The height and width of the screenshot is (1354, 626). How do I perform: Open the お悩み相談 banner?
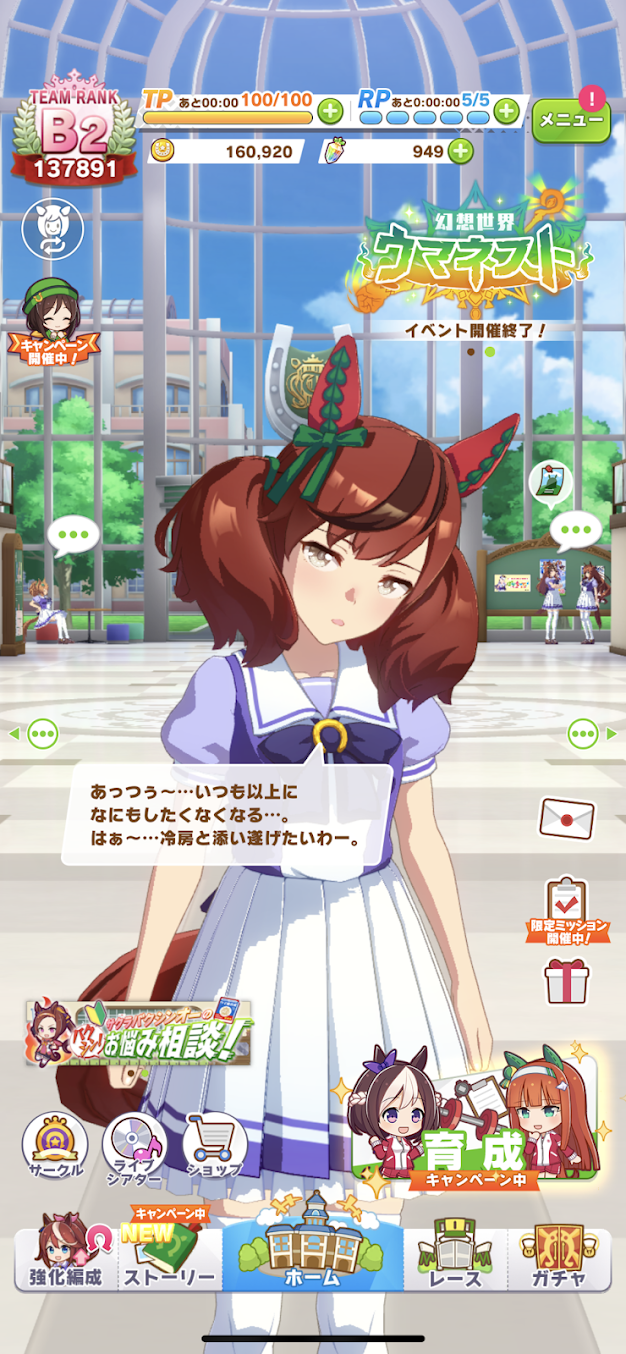[139, 1031]
